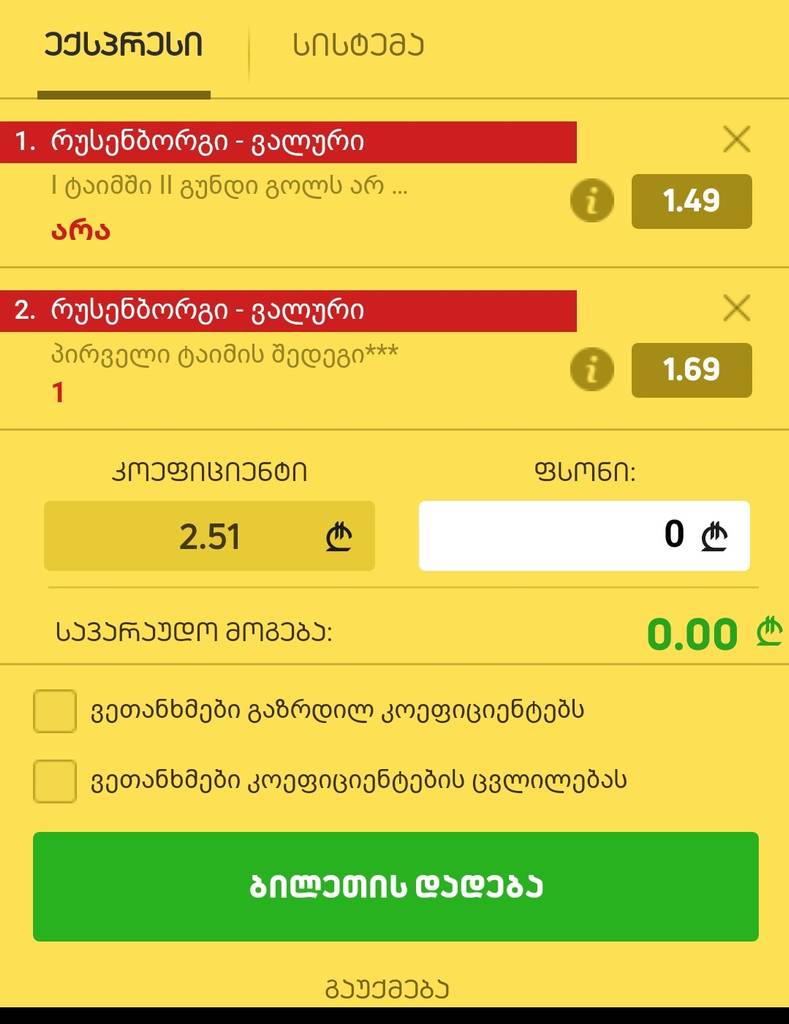Viewport: 789px width, 1024px height.
Task: Remove the second bet with its X
Action: pos(737,308)
